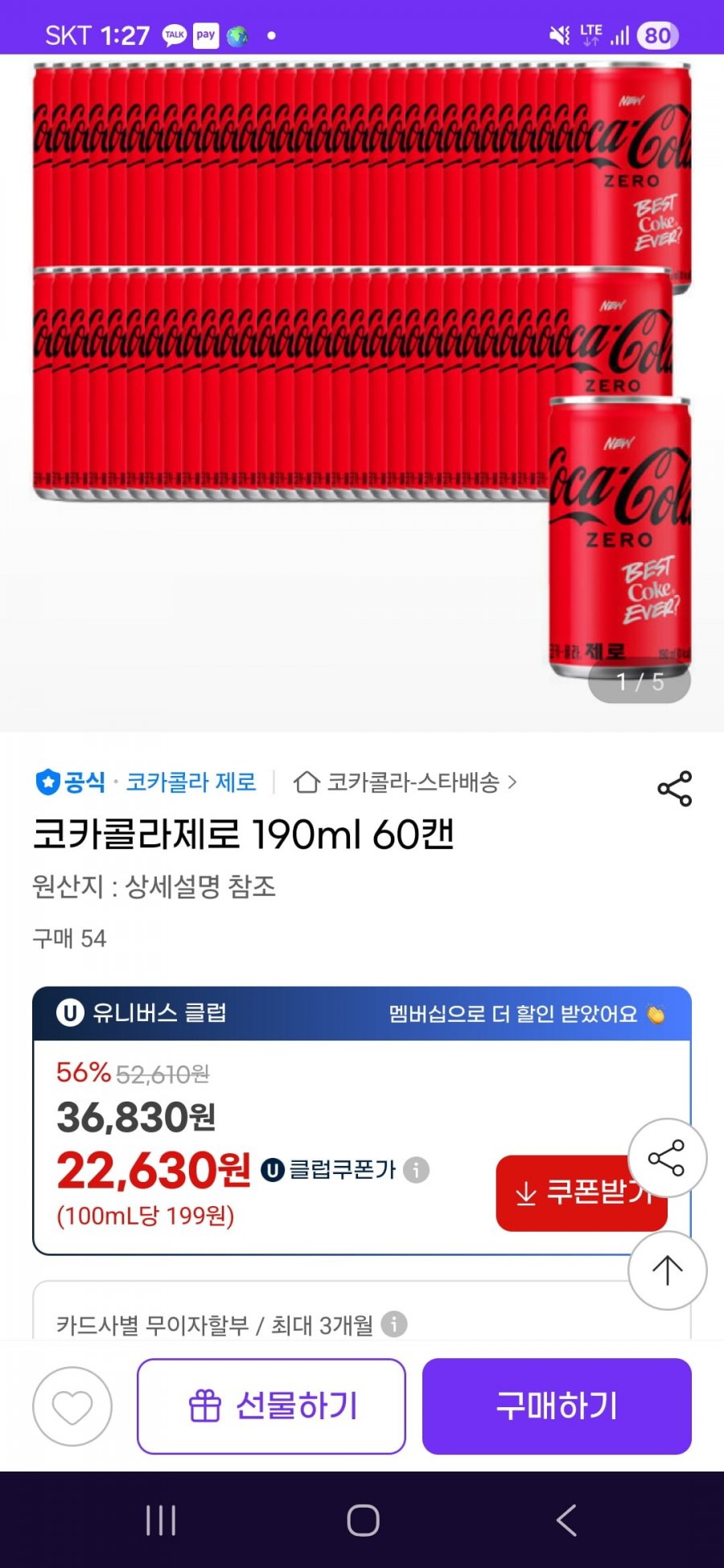724x1568 pixels.
Task: Buy now with 구매하기
Action: point(557,1406)
